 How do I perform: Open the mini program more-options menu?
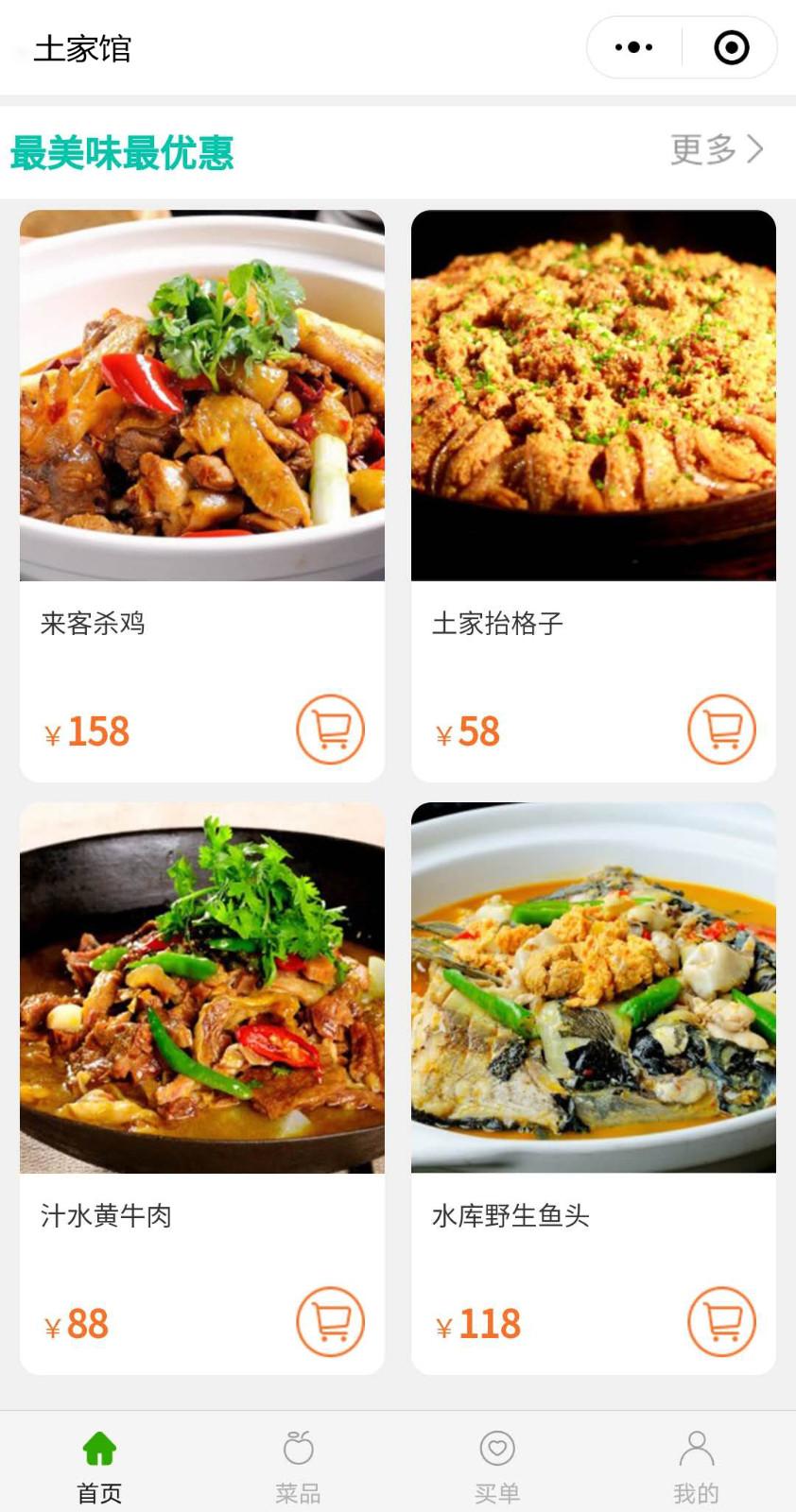[633, 47]
